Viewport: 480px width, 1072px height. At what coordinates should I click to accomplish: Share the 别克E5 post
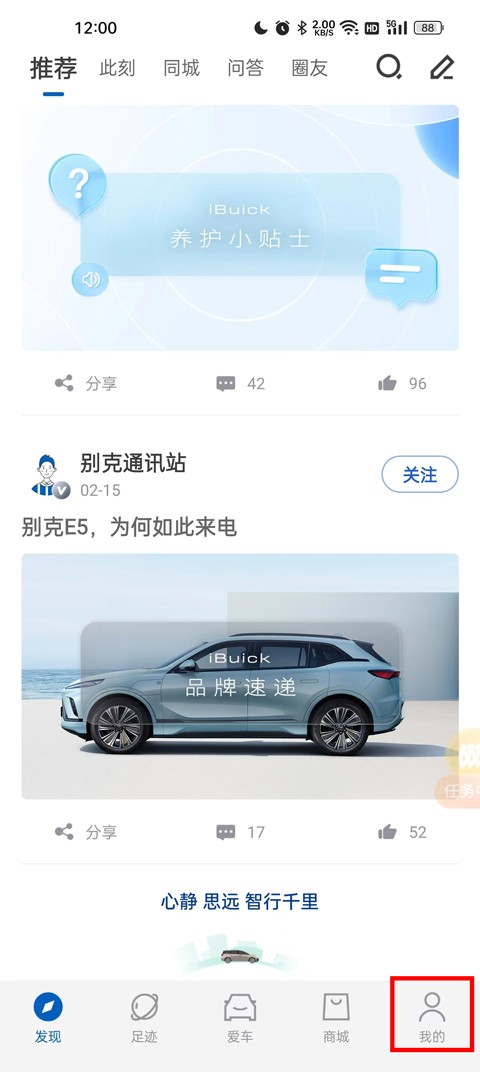click(86, 832)
